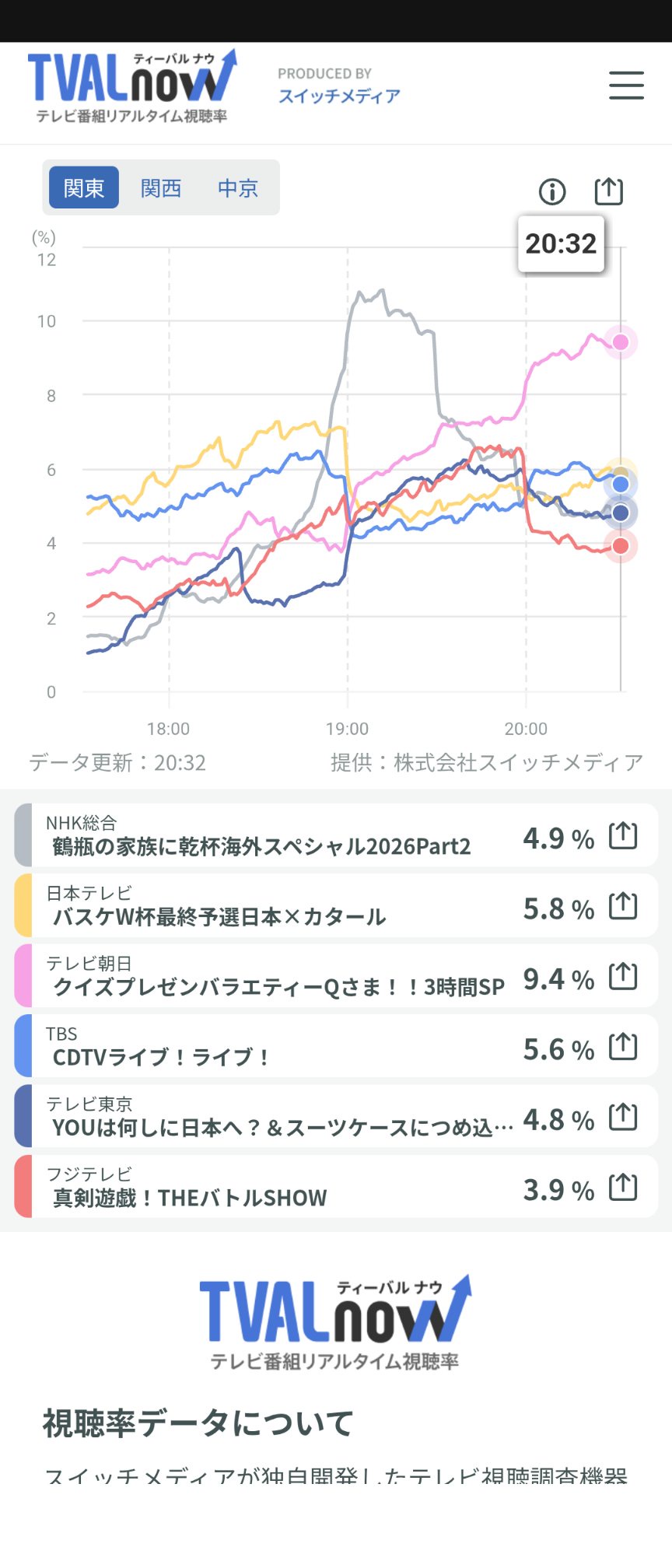Open the NHK総合 program row
The image size is (672, 1568).
point(336,835)
